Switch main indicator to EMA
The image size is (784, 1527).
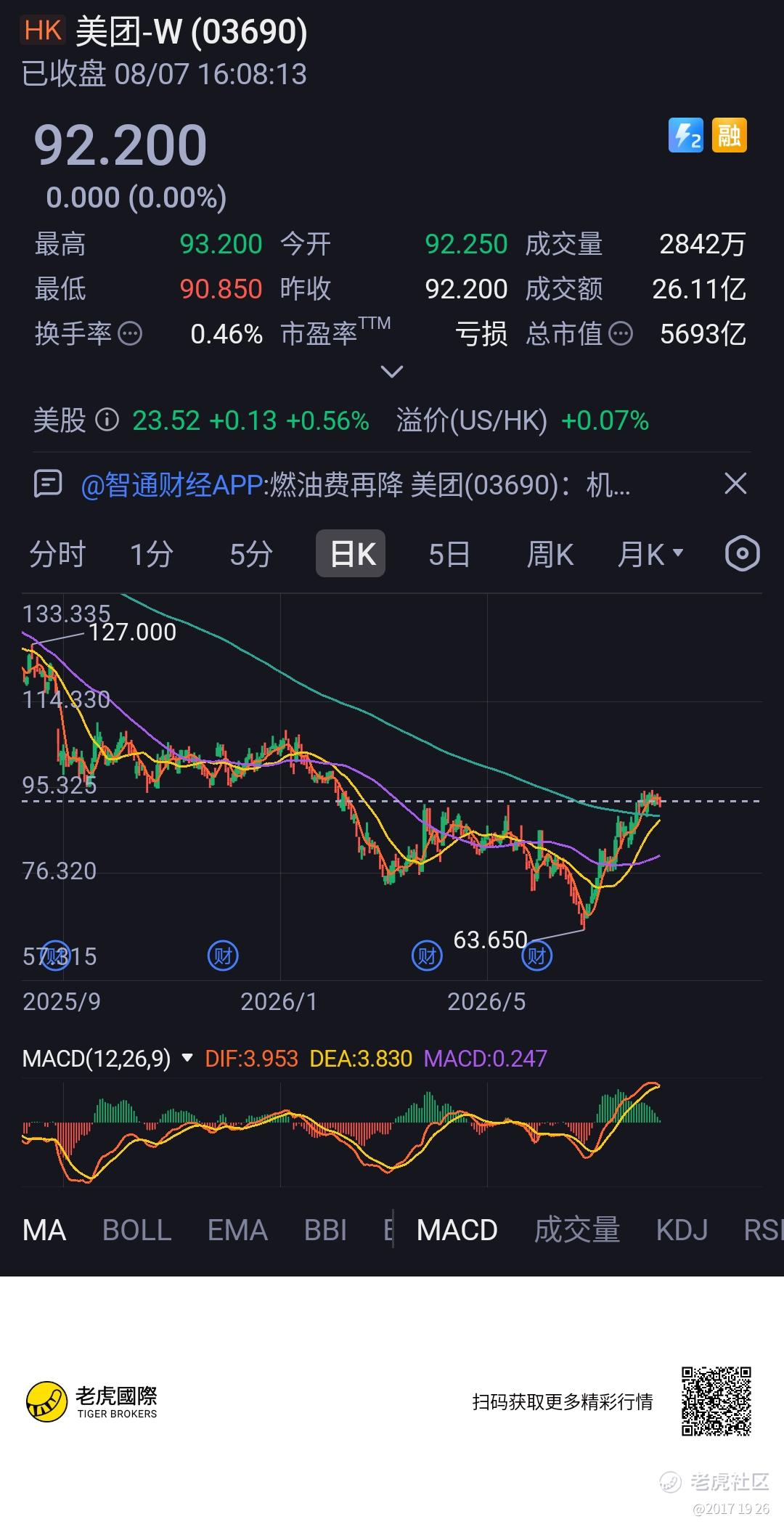coord(237,1230)
